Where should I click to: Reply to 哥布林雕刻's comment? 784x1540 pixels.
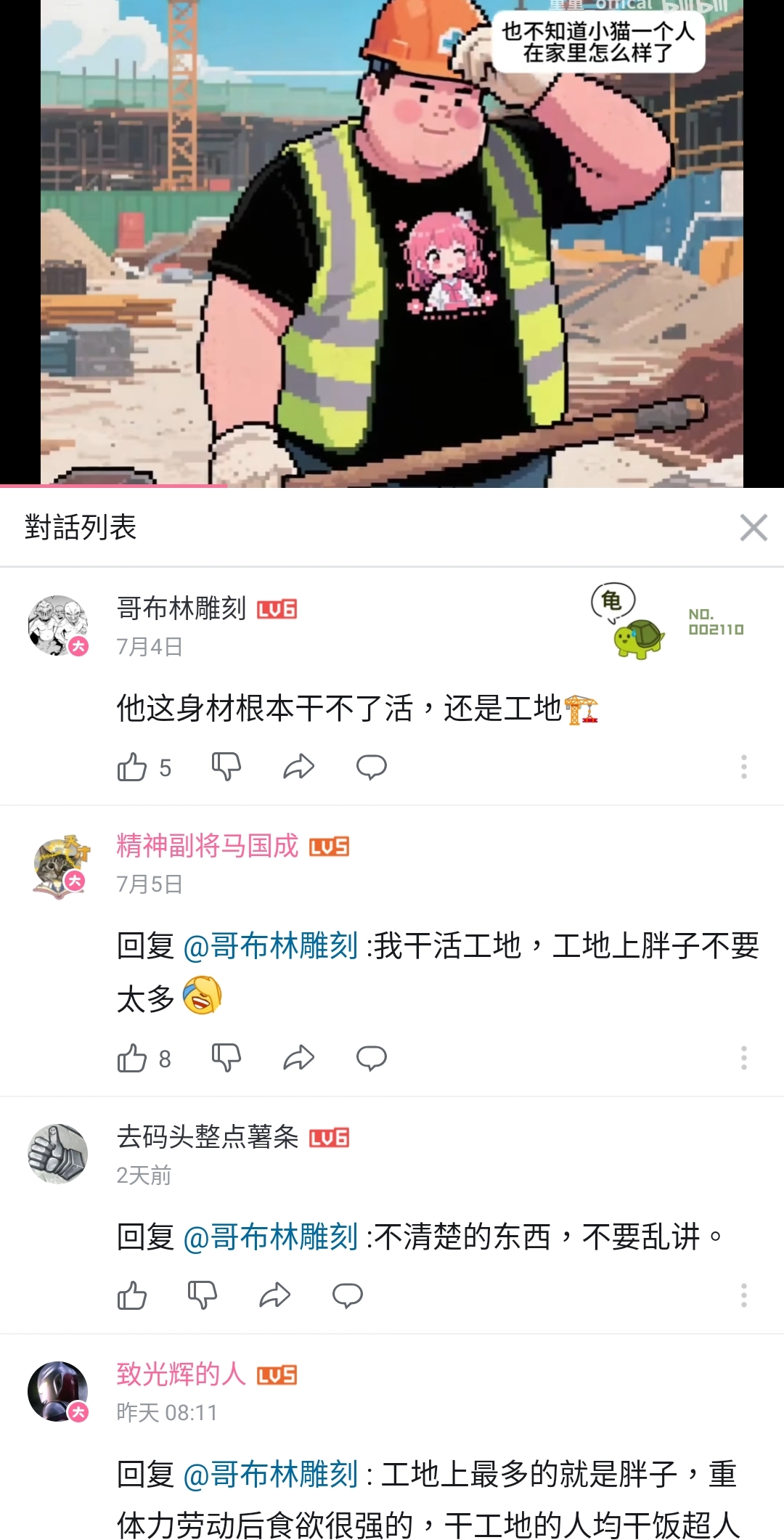click(x=371, y=767)
